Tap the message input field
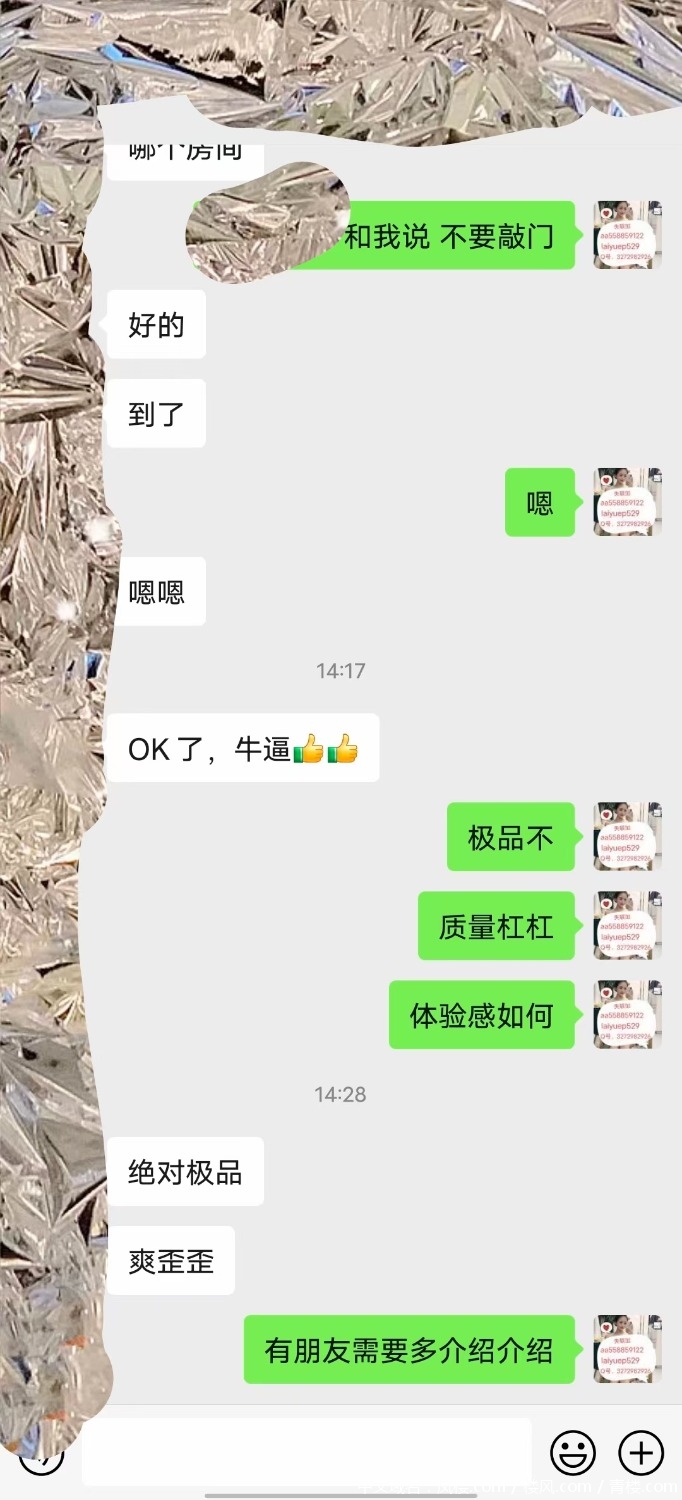 305,1452
